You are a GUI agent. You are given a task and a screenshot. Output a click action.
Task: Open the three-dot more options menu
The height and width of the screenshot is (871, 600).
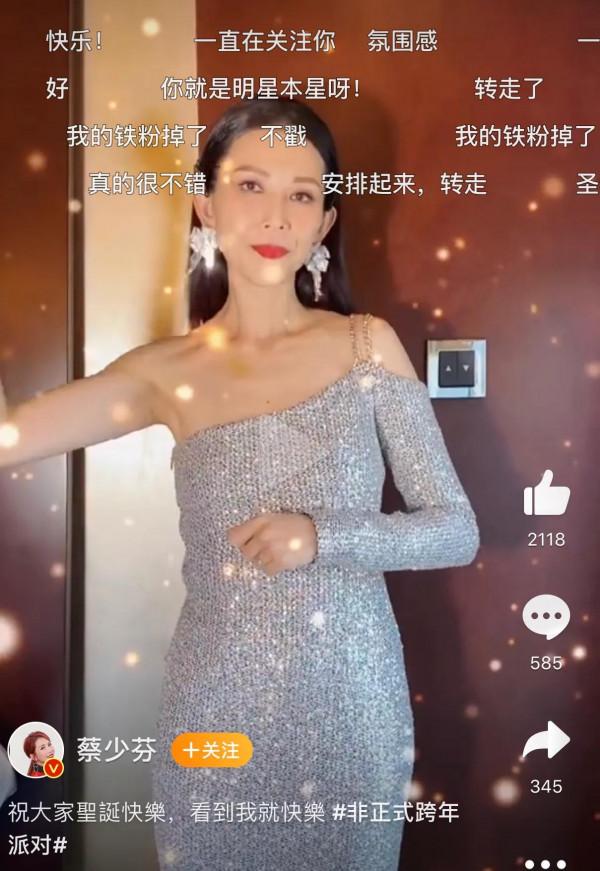coord(546,863)
